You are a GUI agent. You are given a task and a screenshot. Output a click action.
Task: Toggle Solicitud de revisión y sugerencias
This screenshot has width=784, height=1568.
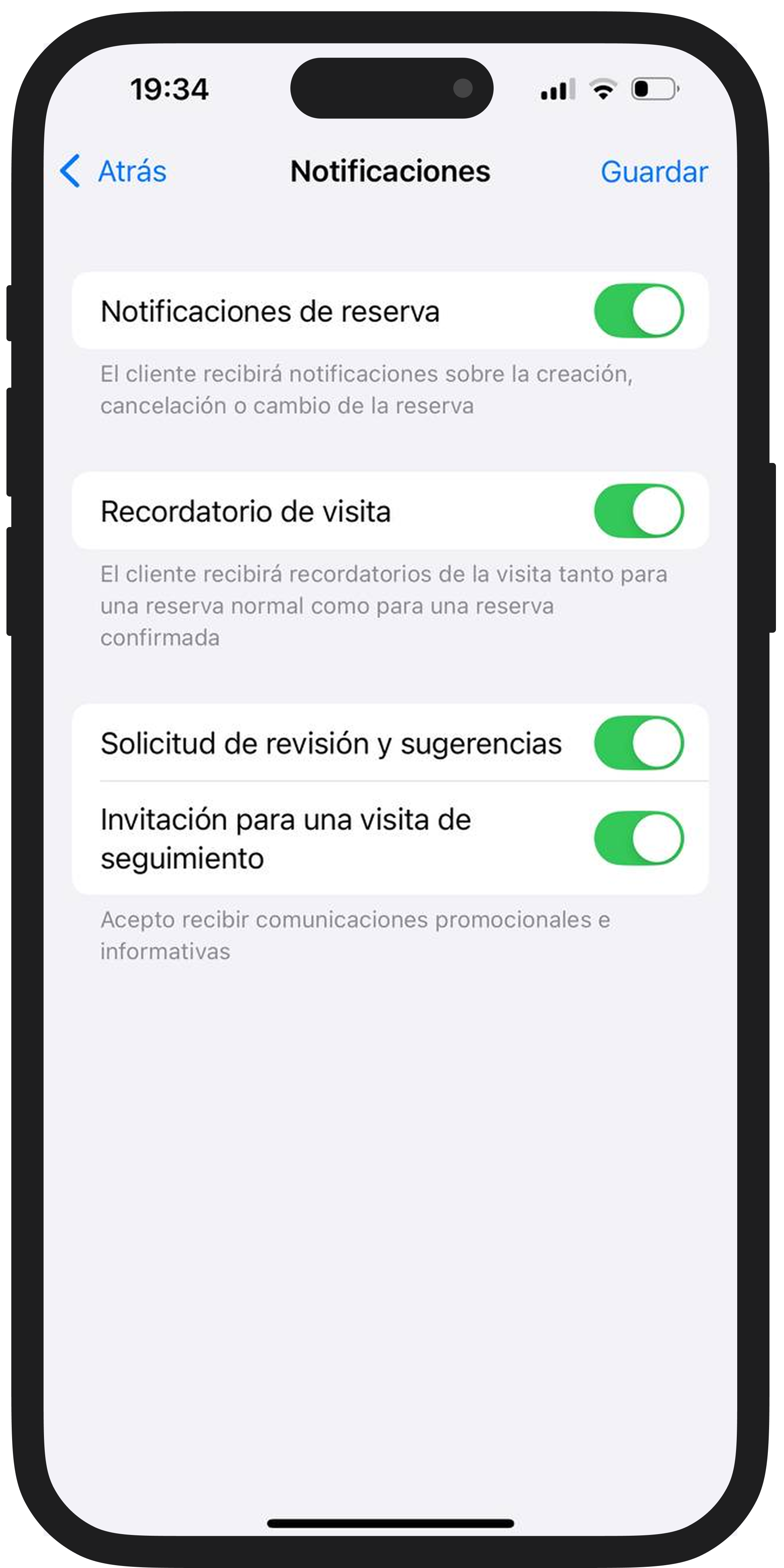coord(638,742)
